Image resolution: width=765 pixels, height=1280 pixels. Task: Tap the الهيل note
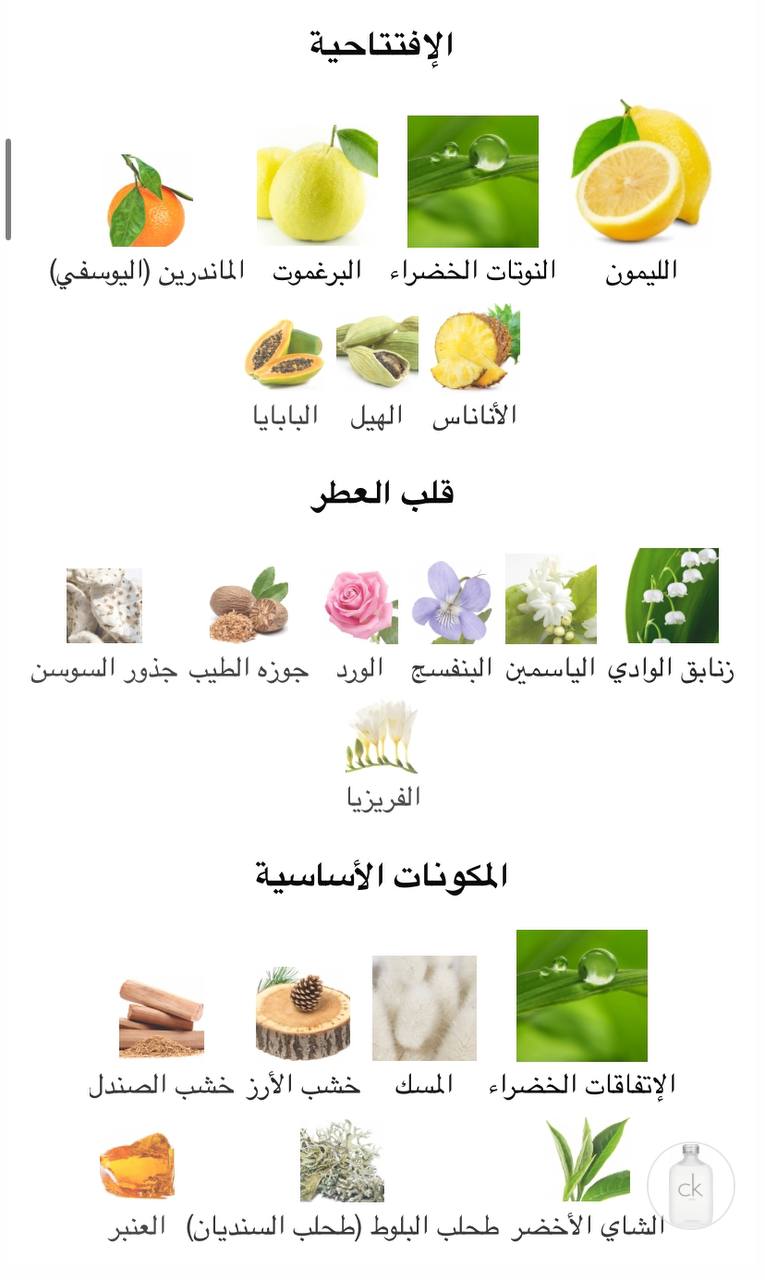[377, 352]
